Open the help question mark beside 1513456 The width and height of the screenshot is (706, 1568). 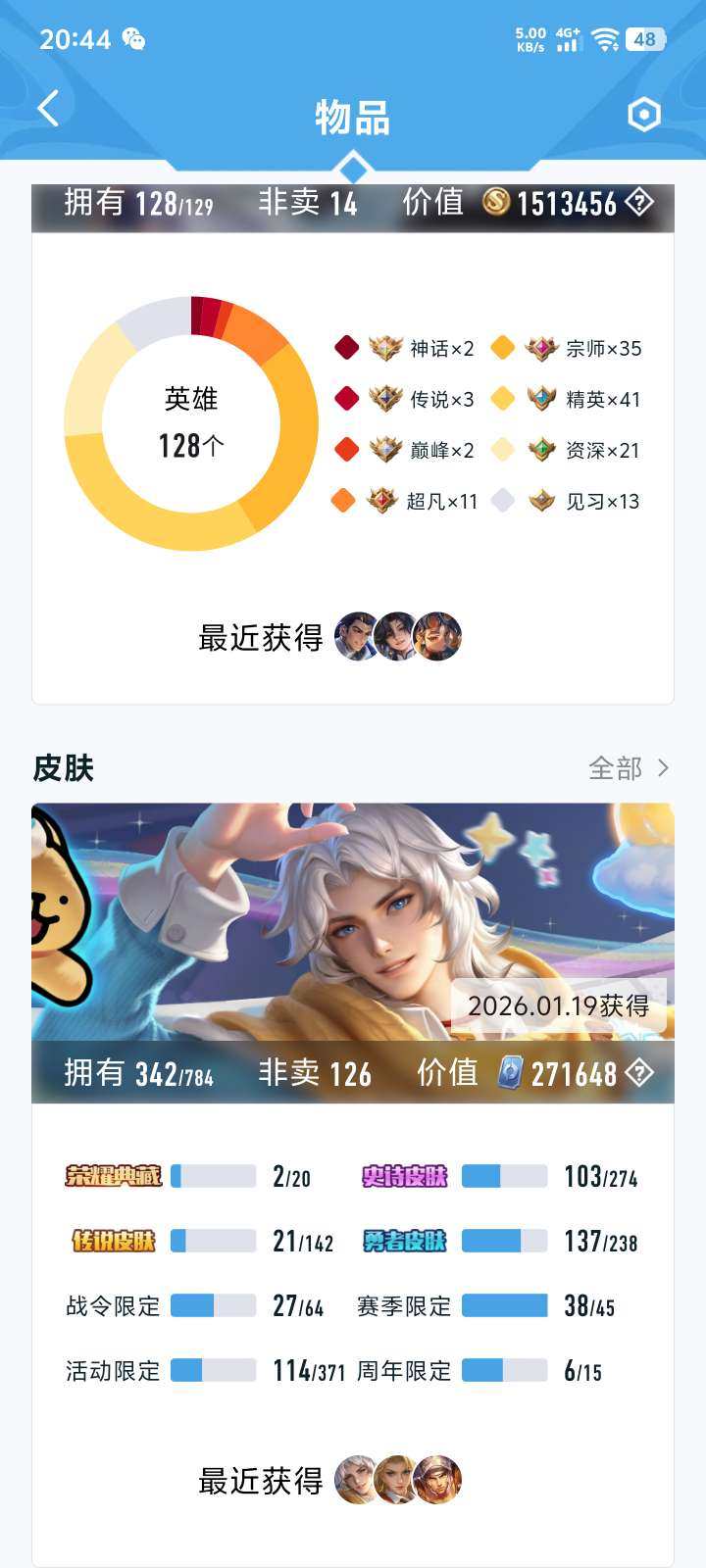click(642, 204)
